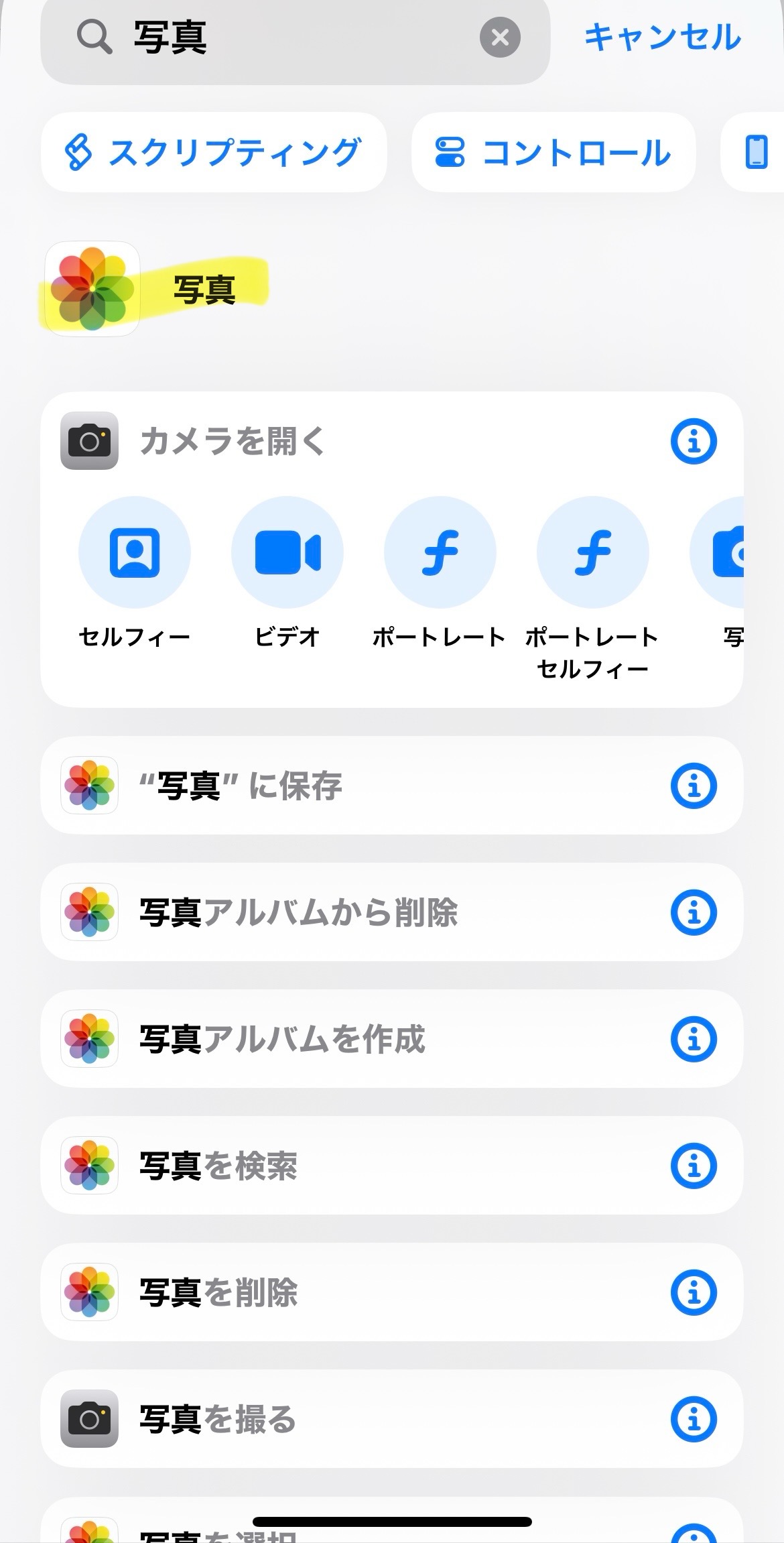Open info for "写真"に保存 action
This screenshot has height=1543, width=784.
coord(693,786)
